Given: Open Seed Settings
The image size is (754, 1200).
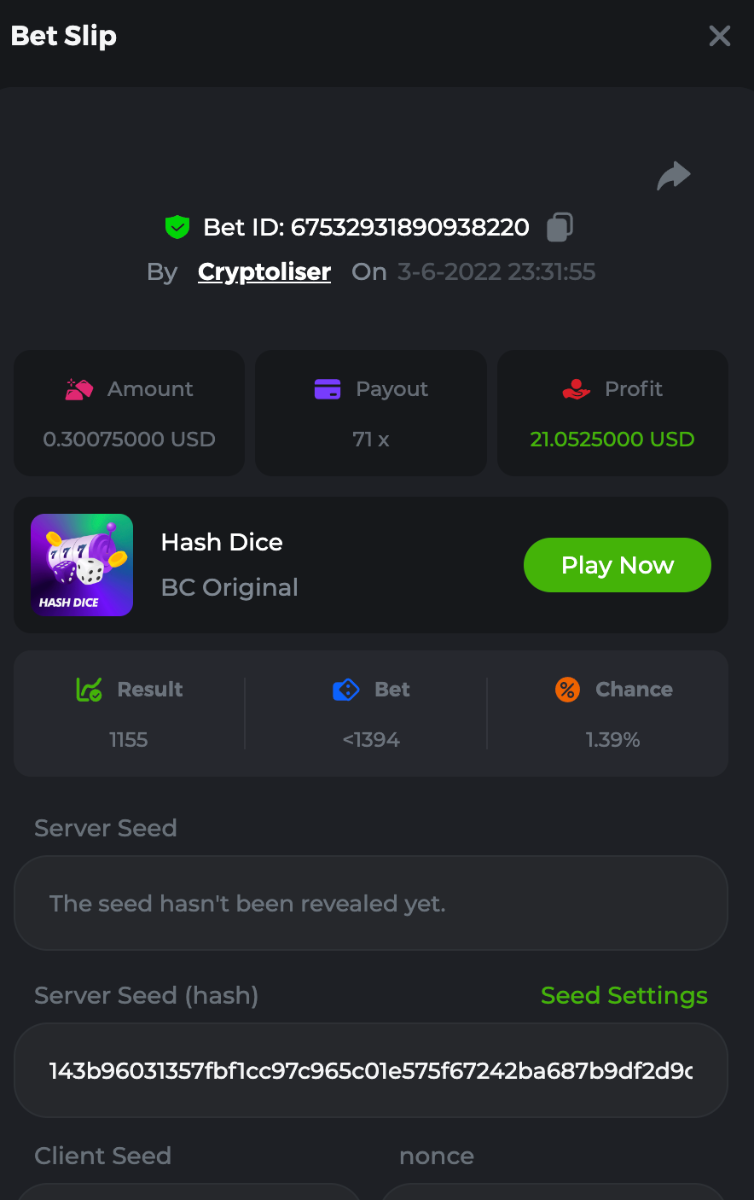Looking at the screenshot, I should tap(623, 995).
